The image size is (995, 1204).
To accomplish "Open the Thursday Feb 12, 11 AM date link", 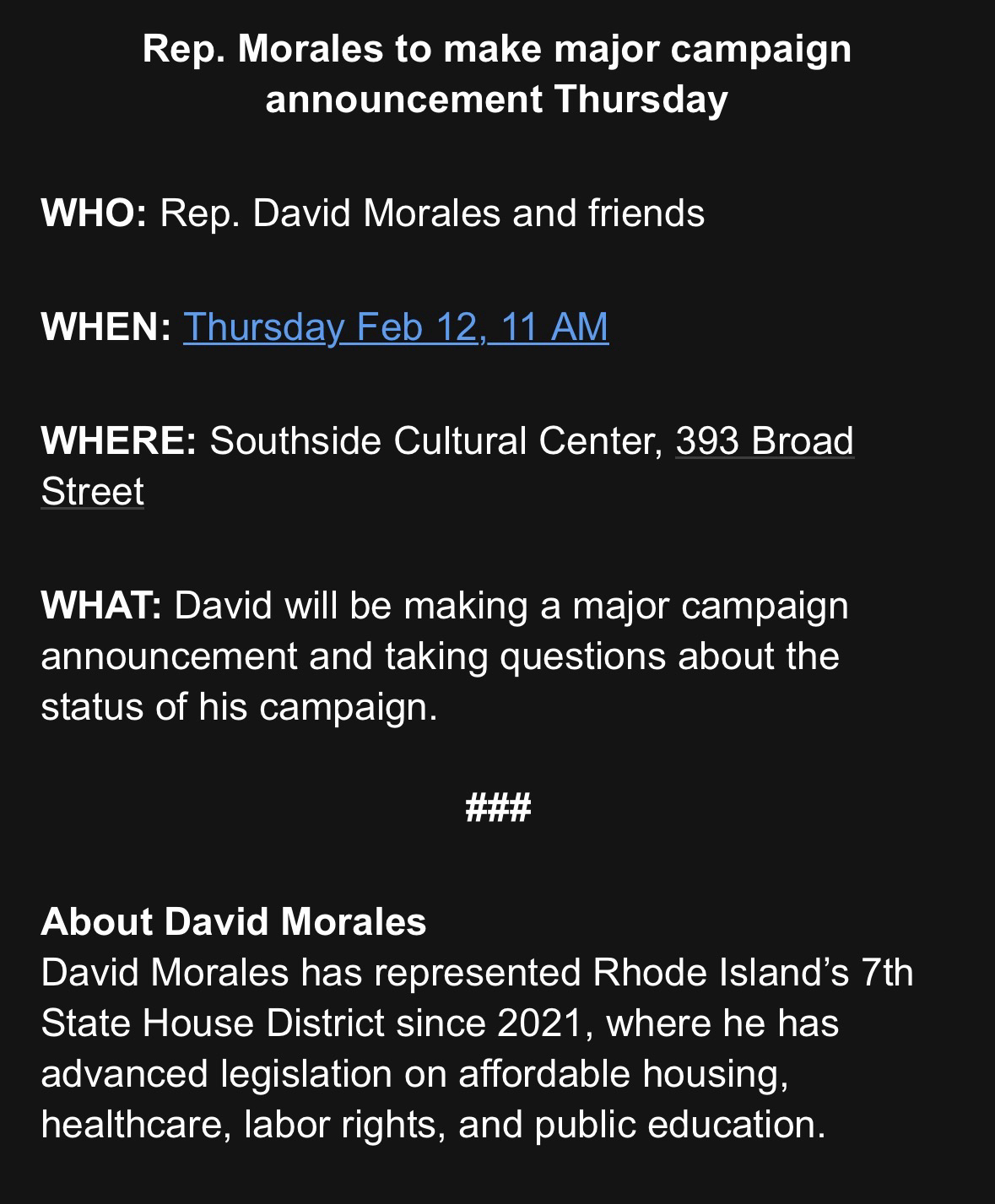I will 395,327.
